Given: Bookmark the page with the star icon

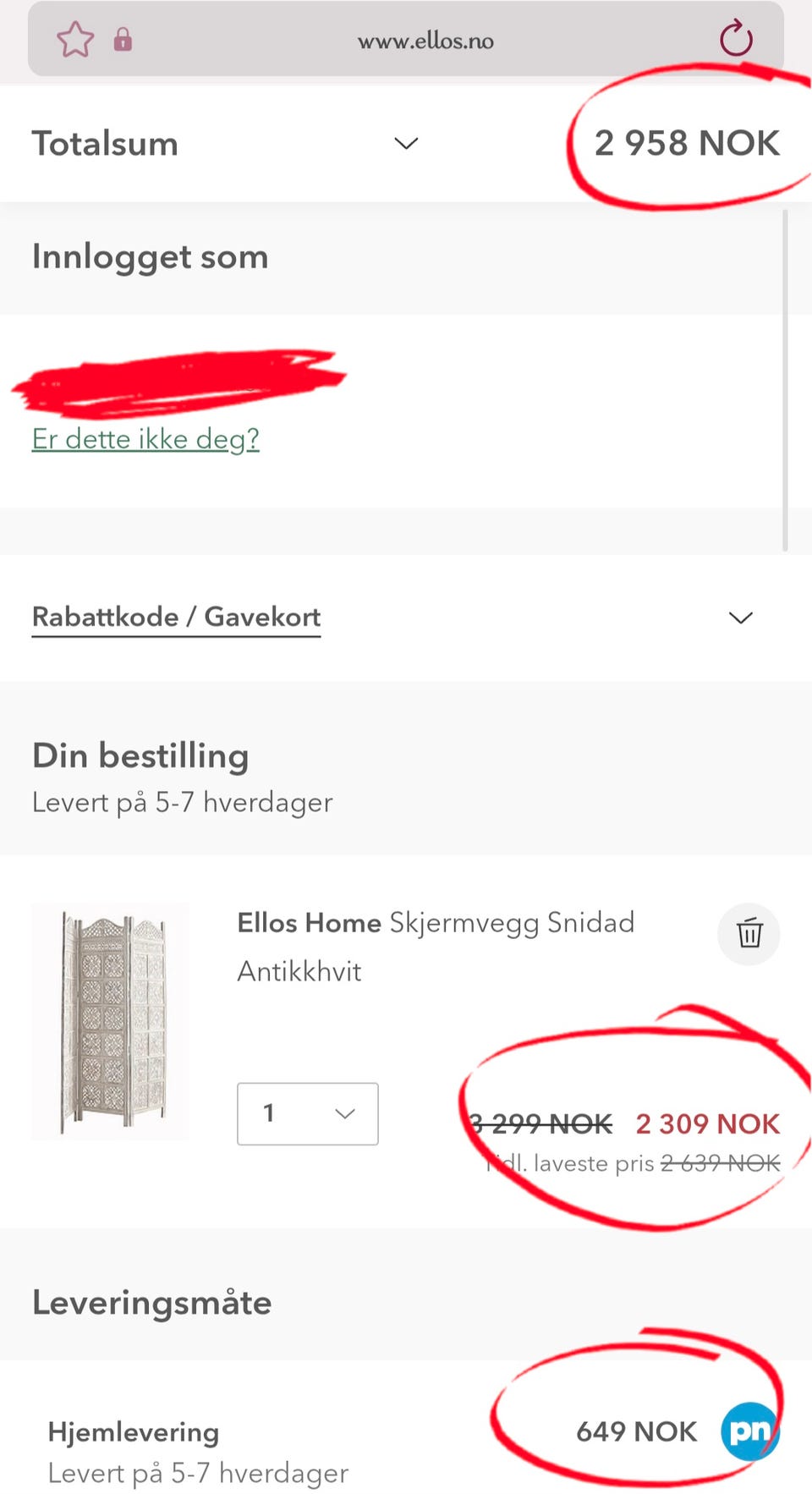Looking at the screenshot, I should (x=75, y=39).
